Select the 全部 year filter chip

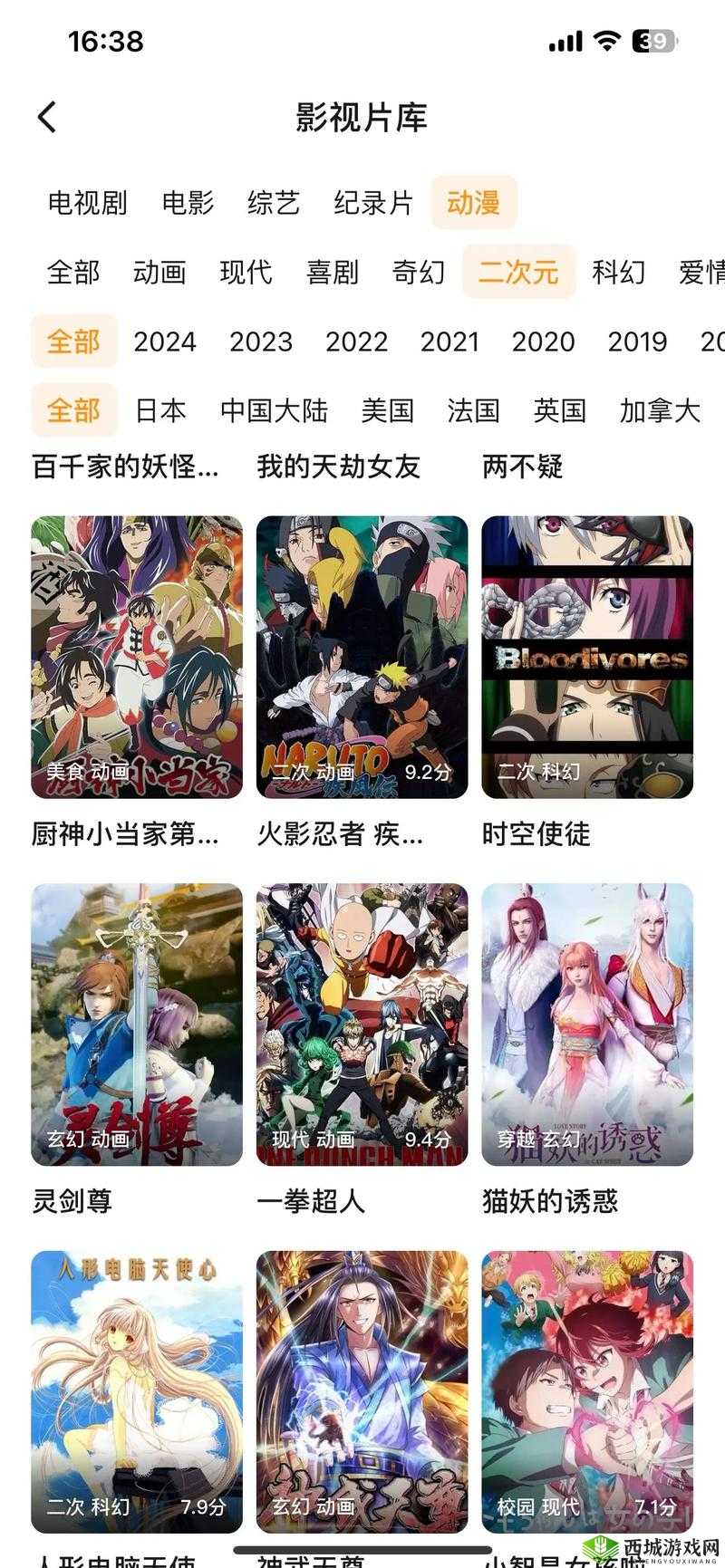[73, 342]
